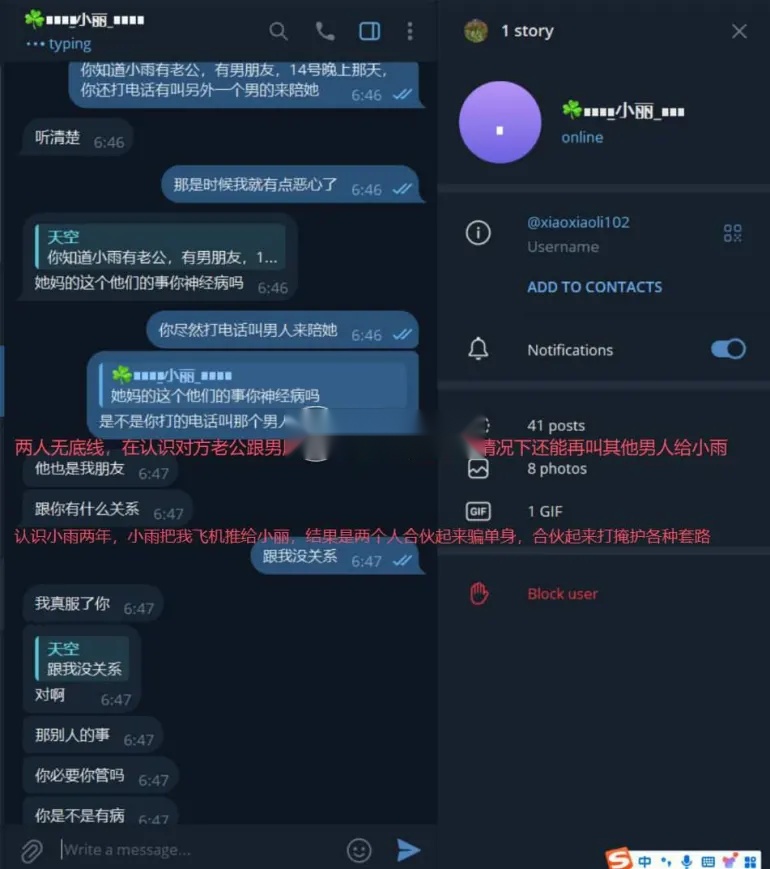Toggle the right info sidebar
This screenshot has width=770, height=869.
point(370,31)
